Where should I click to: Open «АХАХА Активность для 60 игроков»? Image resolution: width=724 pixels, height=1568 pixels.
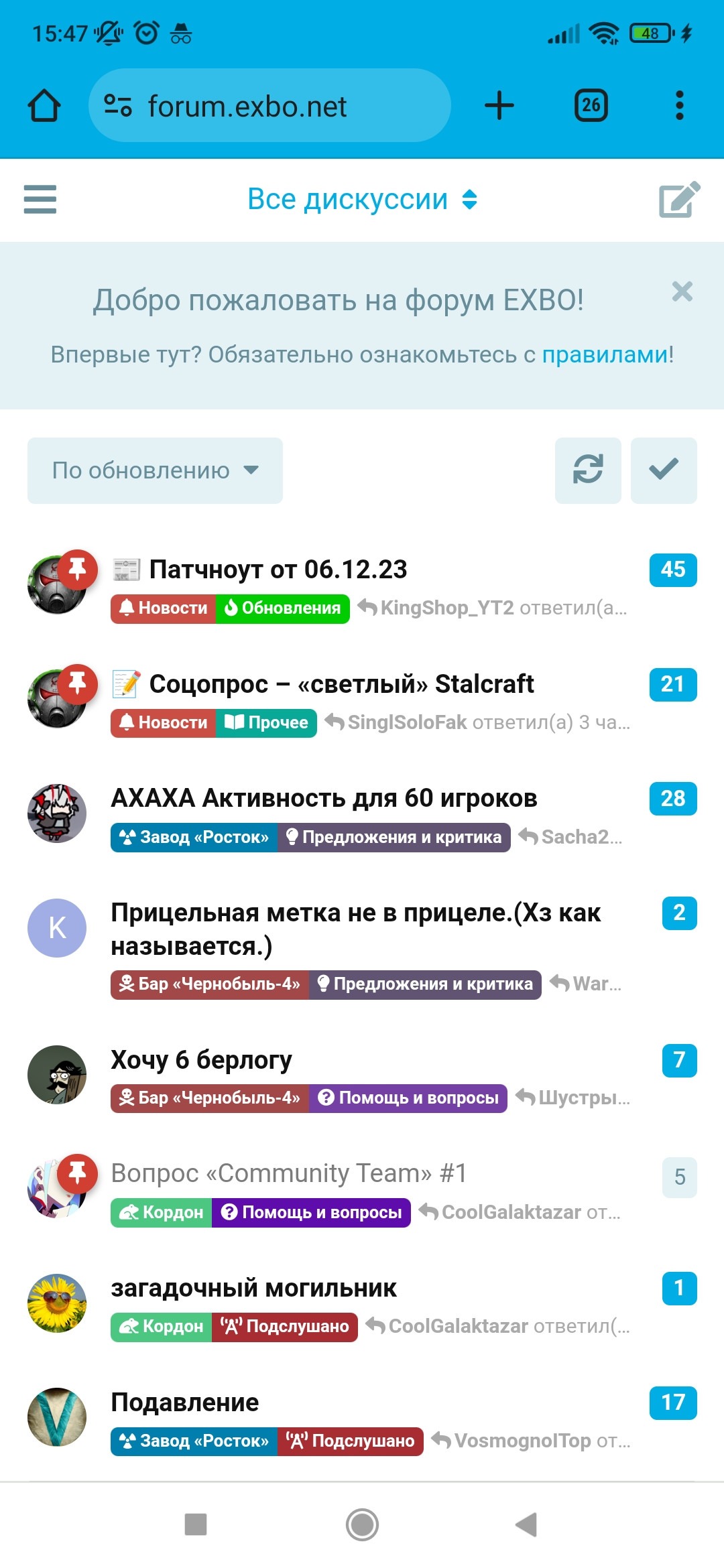324,799
